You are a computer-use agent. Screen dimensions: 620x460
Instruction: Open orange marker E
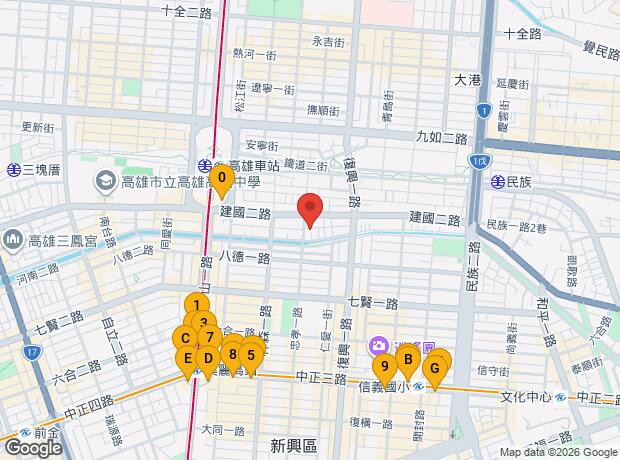pyautogui.click(x=186, y=358)
